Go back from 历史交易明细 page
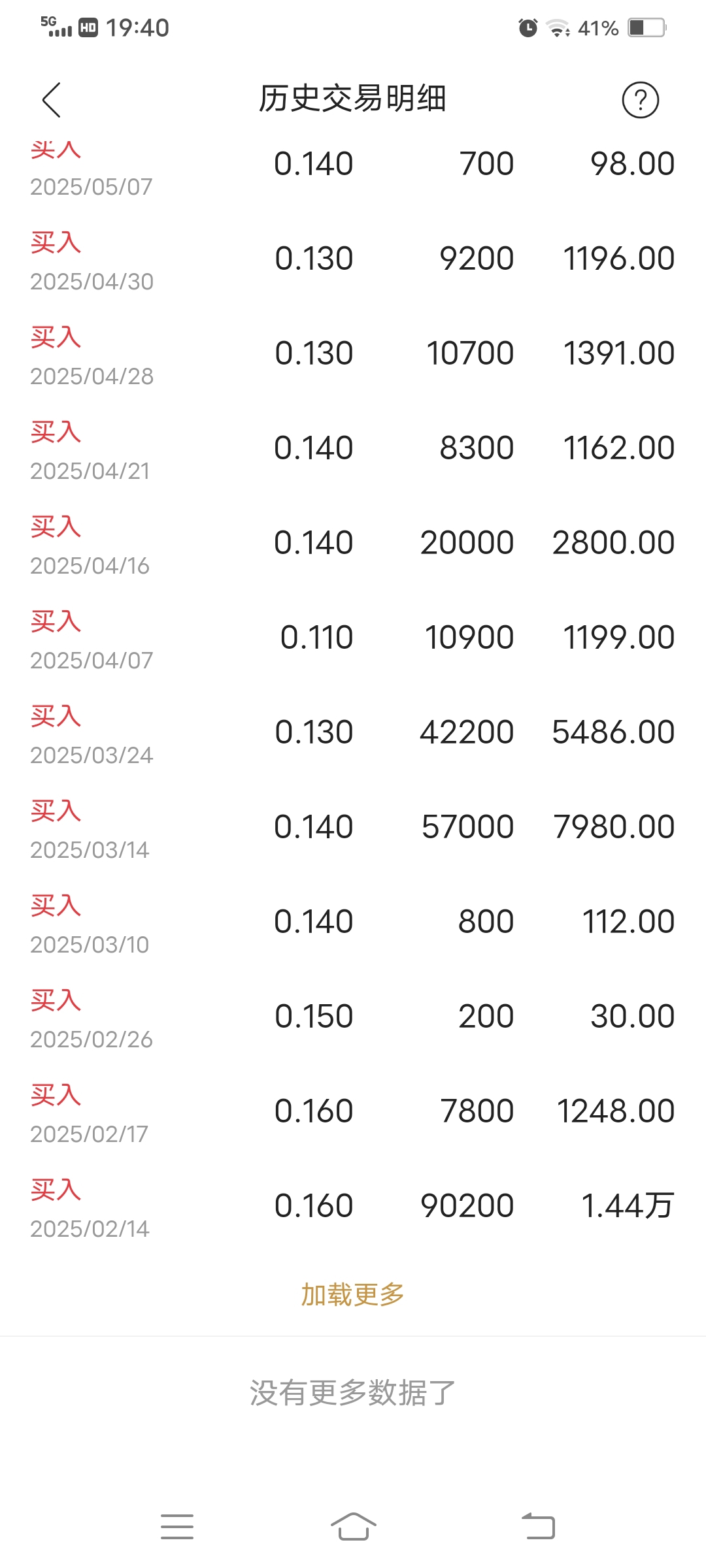This screenshot has width=706, height=1568. pyautogui.click(x=52, y=100)
